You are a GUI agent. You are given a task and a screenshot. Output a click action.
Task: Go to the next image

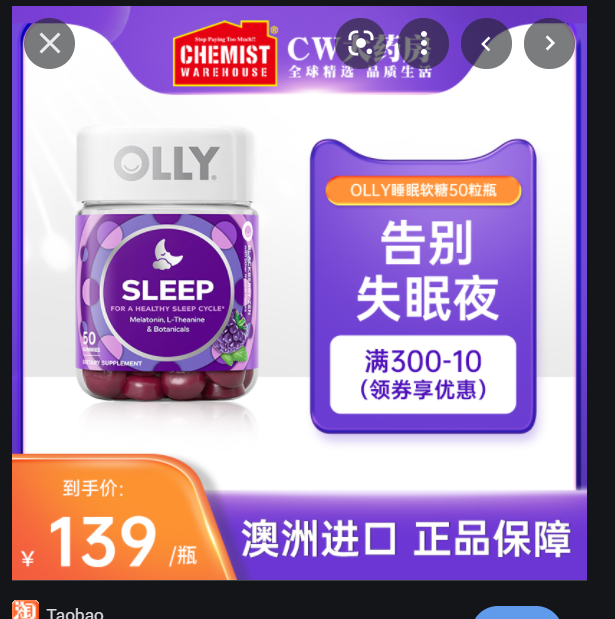pyautogui.click(x=549, y=43)
